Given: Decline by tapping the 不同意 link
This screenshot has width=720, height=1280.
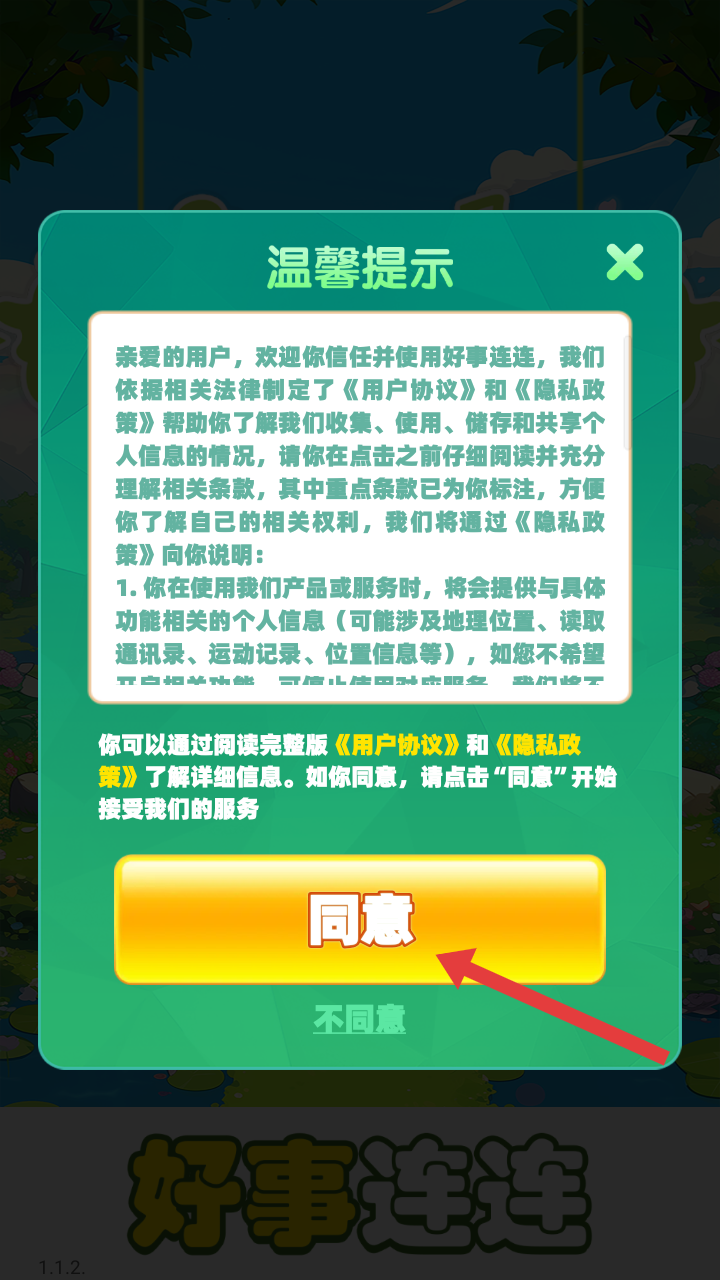Looking at the screenshot, I should 360,1019.
